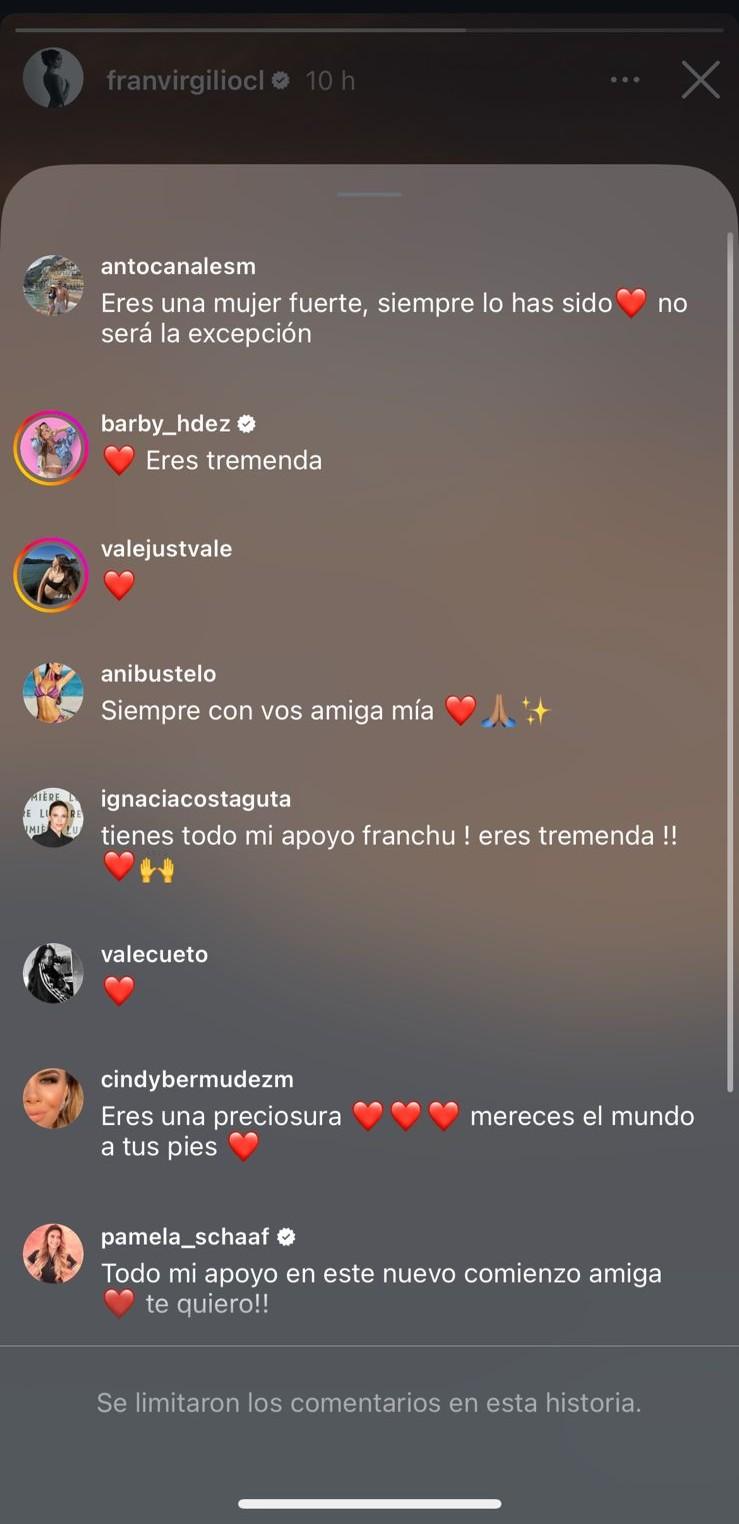Click the home indicator bar at the bottom
Screen dimensions: 739x1524
(369, 1501)
